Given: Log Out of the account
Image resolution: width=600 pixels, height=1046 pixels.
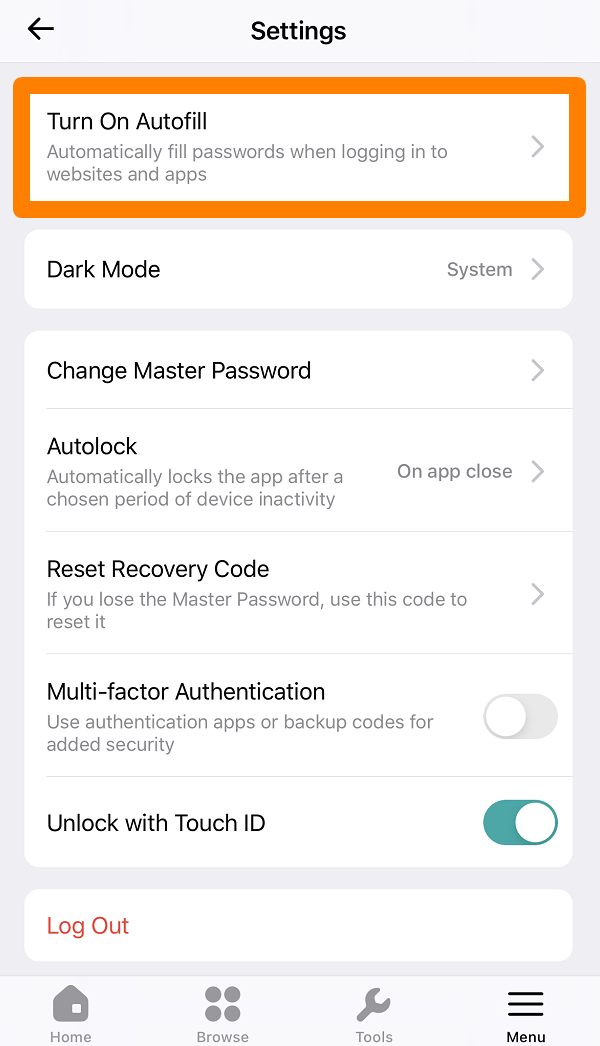Looking at the screenshot, I should 298,925.
